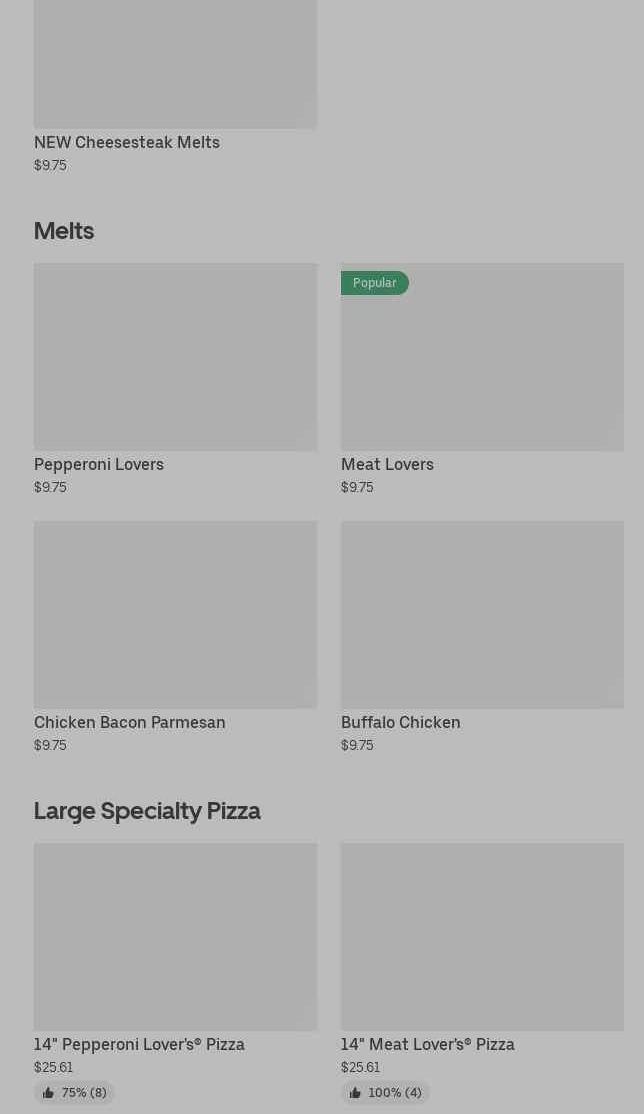The width and height of the screenshot is (644, 1114).
Task: Open the popular Meat Lovers melt
Action: (x=482, y=357)
